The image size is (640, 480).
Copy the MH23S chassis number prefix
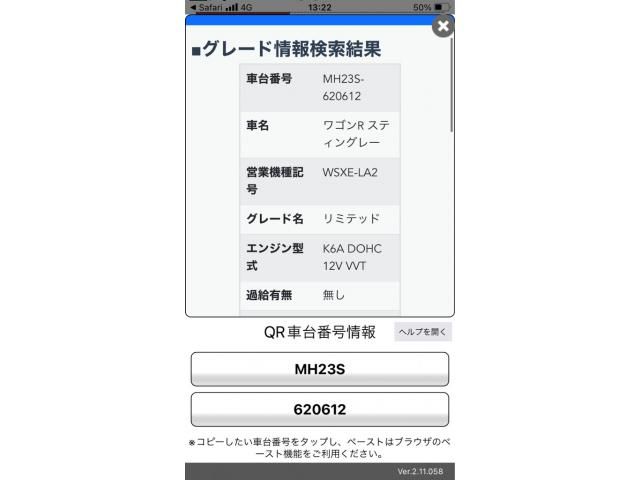[319, 369]
